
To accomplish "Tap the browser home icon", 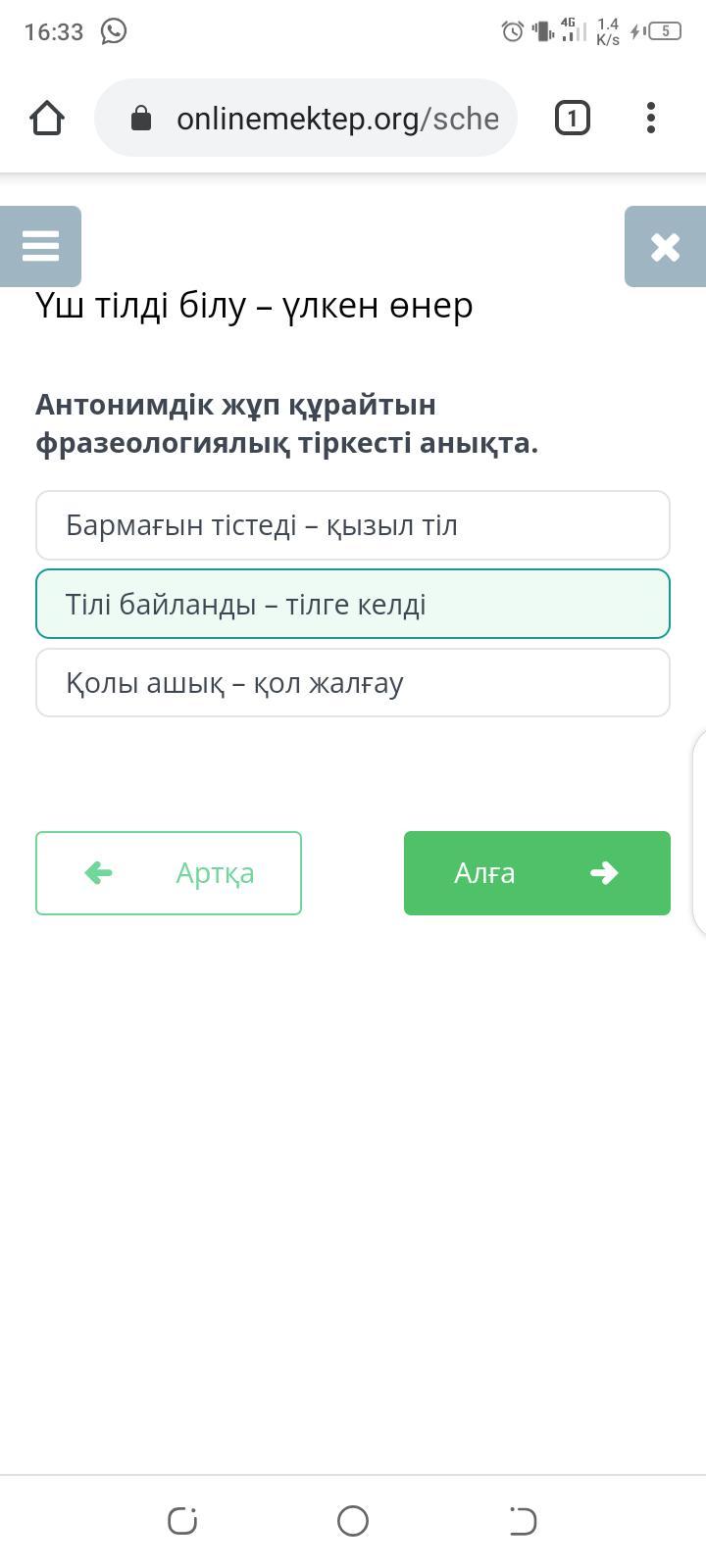I will (x=47, y=119).
